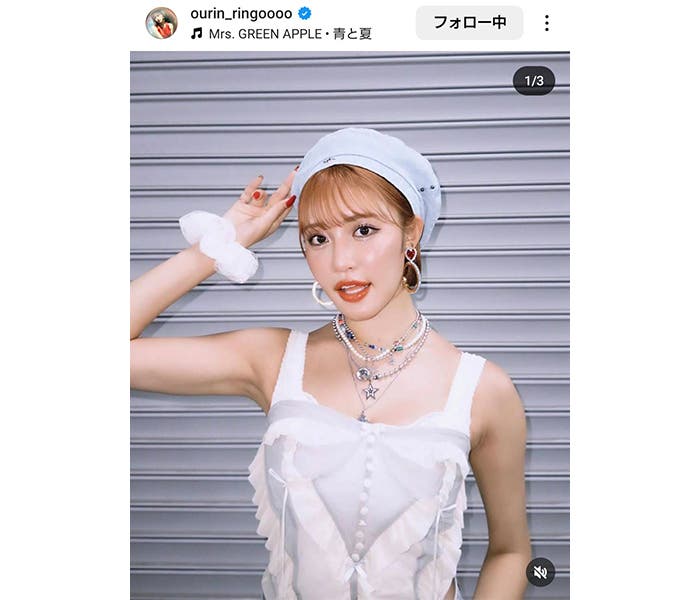
Task: Open ourin_ringoooo profile avatar
Action: click(161, 23)
